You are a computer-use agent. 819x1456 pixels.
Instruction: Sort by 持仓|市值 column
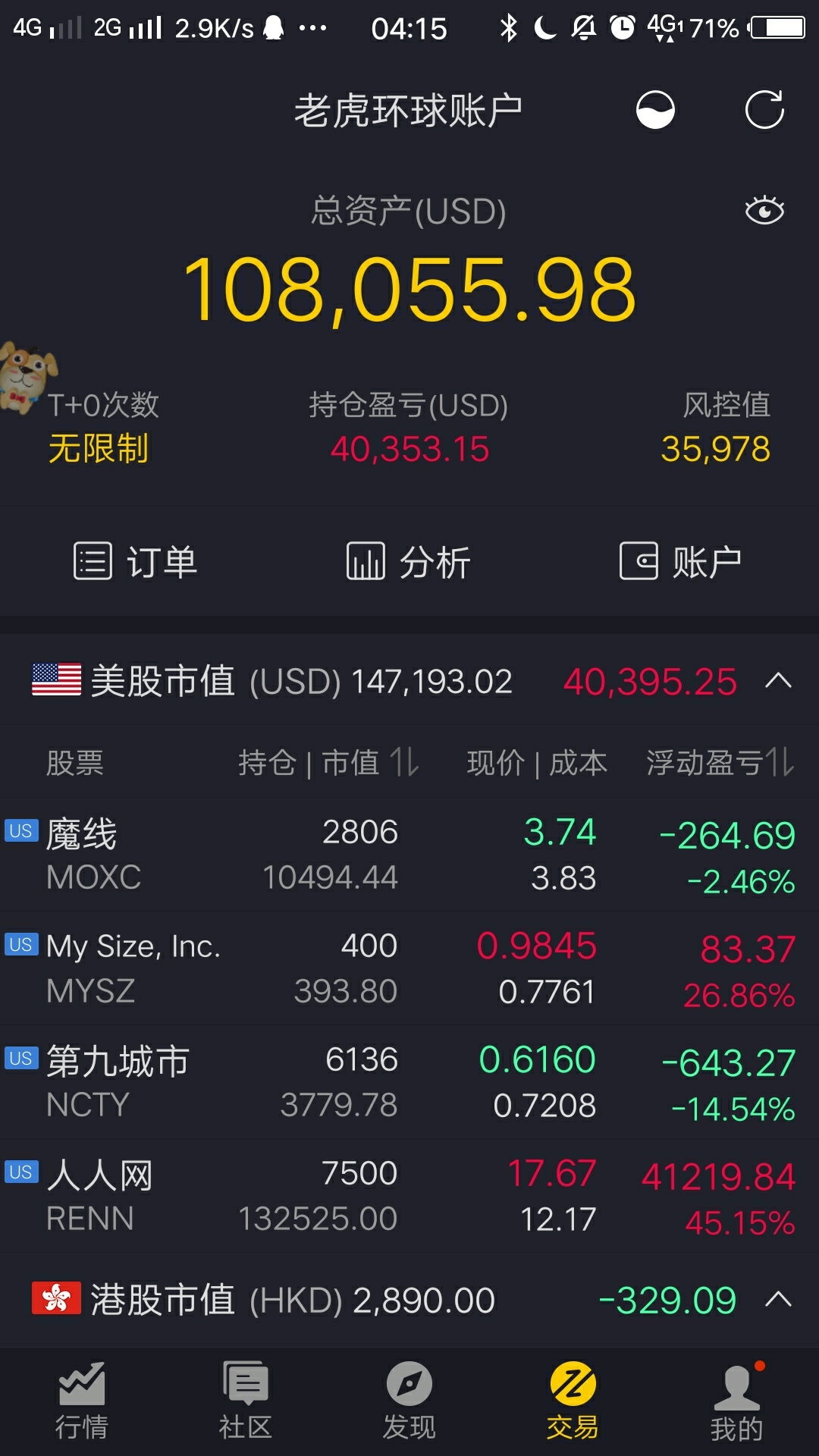[x=328, y=762]
